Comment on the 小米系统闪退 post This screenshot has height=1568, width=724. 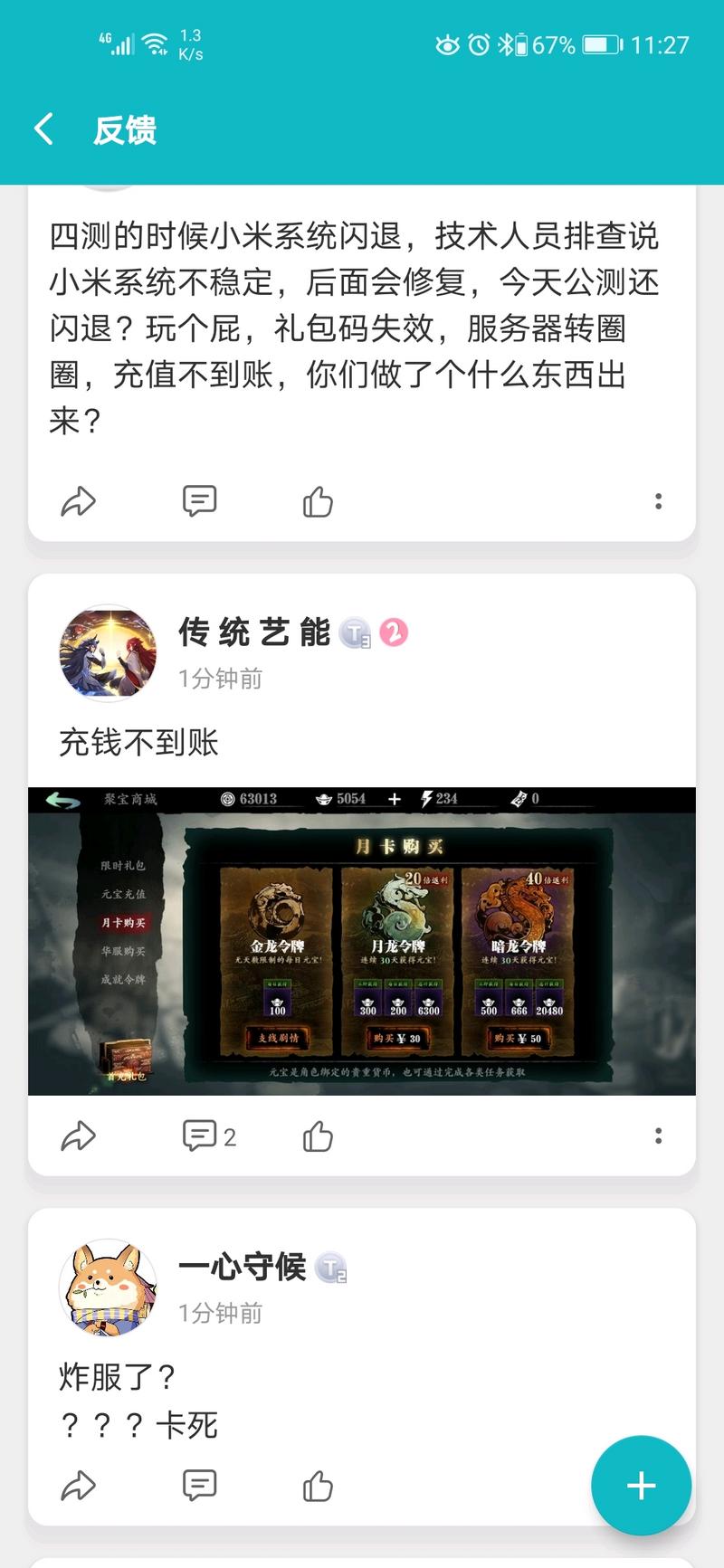click(199, 500)
